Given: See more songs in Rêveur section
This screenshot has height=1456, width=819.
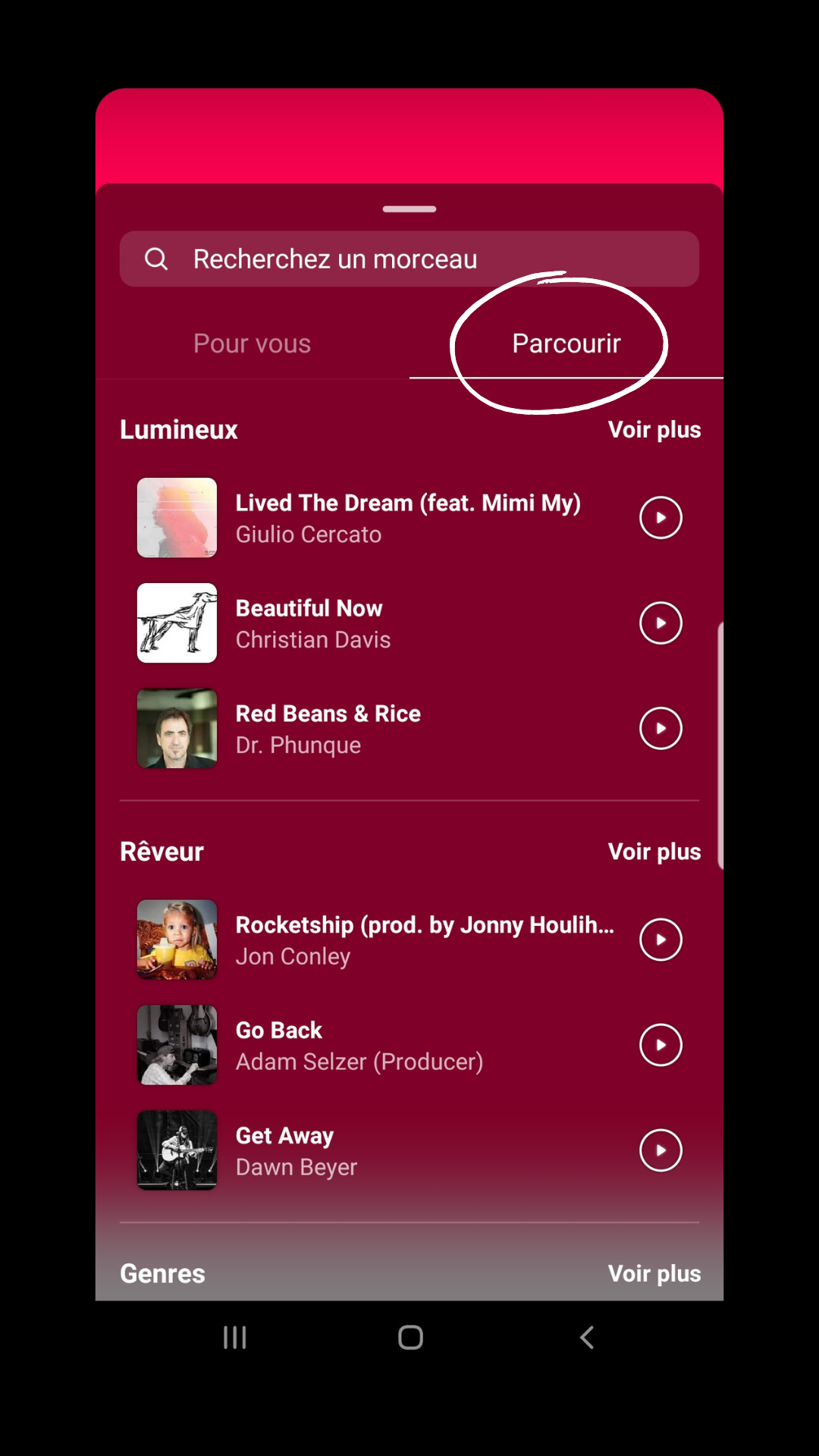Looking at the screenshot, I should [x=654, y=852].
